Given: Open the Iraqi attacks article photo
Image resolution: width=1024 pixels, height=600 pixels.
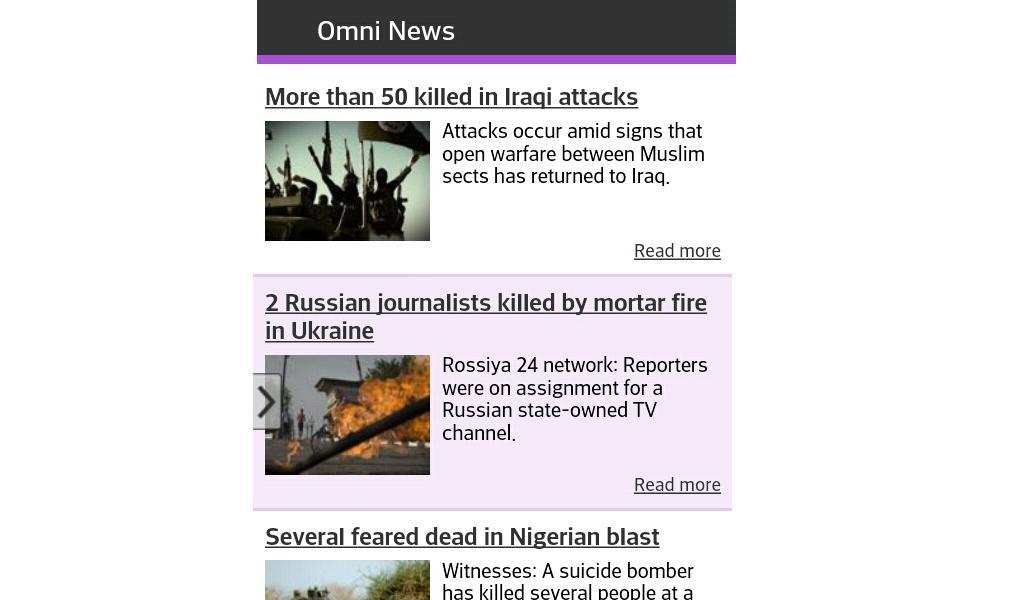Looking at the screenshot, I should (347, 181).
